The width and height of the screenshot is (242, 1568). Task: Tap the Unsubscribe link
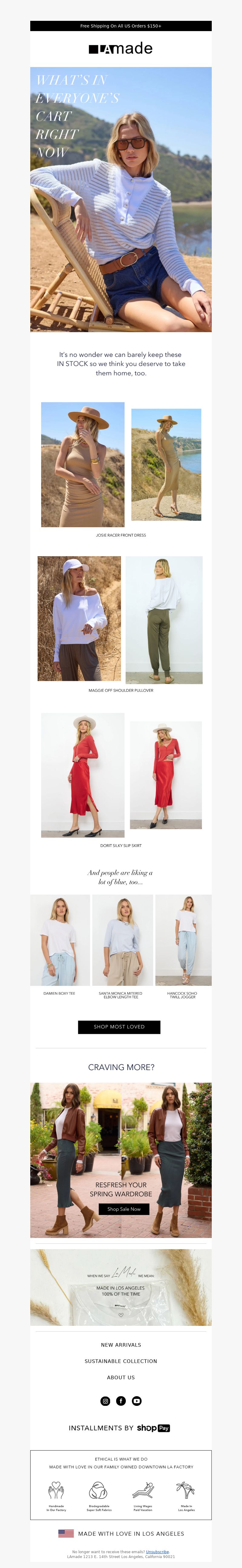157,1552
